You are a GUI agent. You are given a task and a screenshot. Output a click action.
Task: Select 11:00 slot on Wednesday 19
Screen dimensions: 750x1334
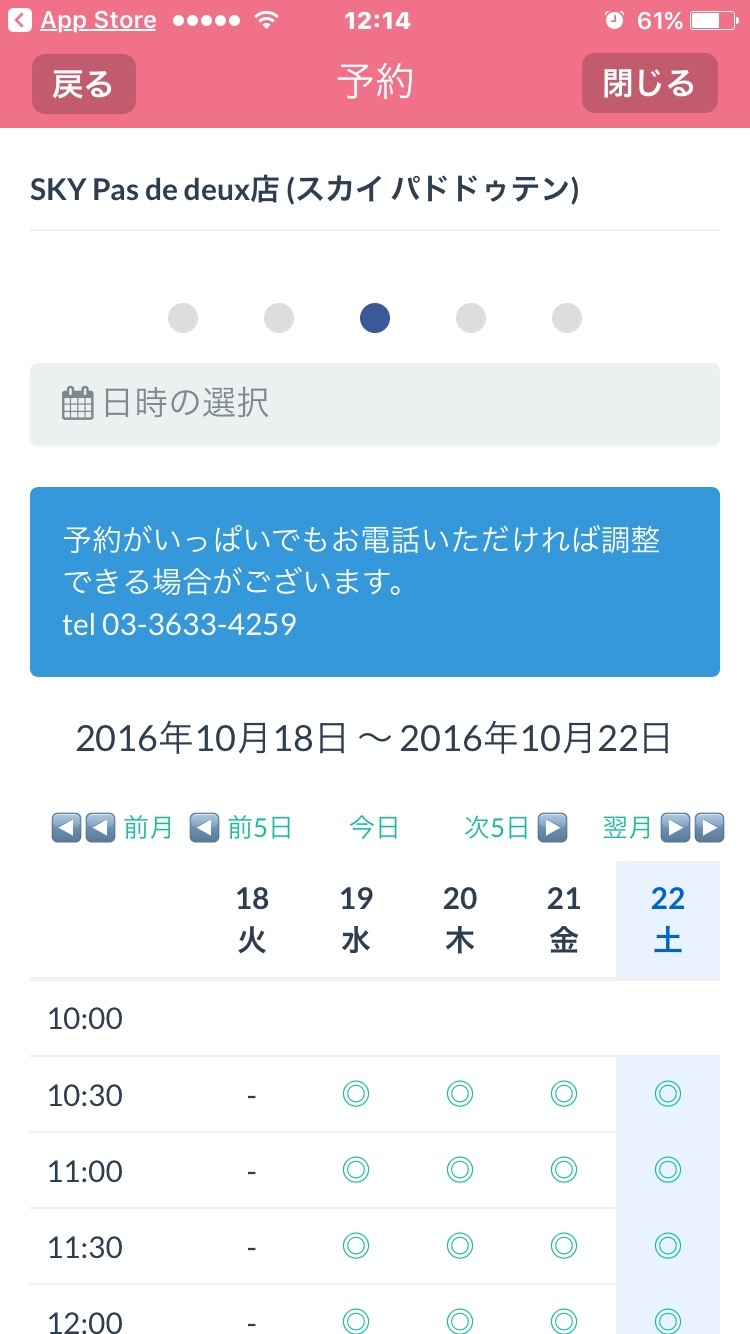356,1169
